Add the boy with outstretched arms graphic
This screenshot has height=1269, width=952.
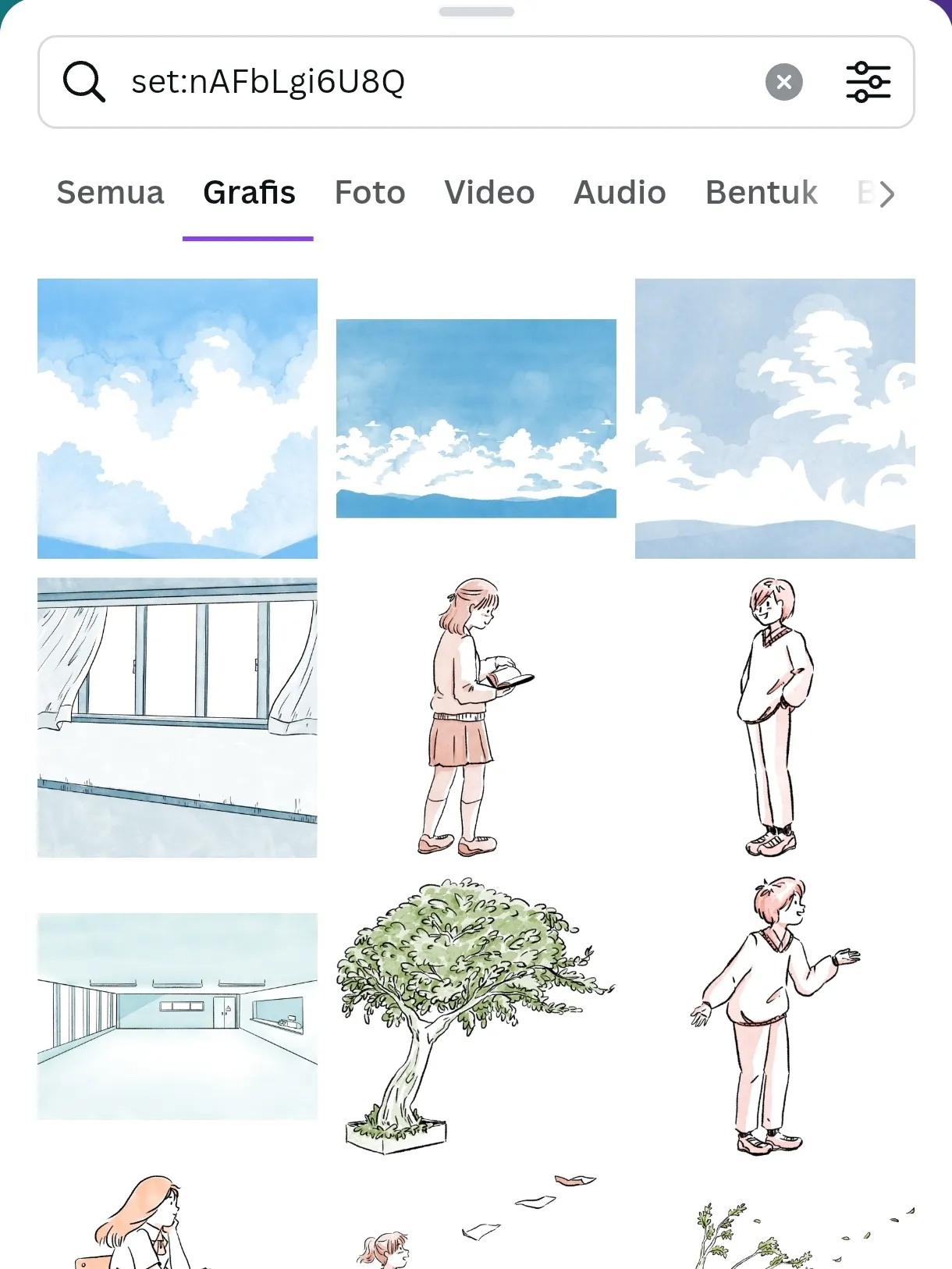pyautogui.click(x=774, y=1016)
